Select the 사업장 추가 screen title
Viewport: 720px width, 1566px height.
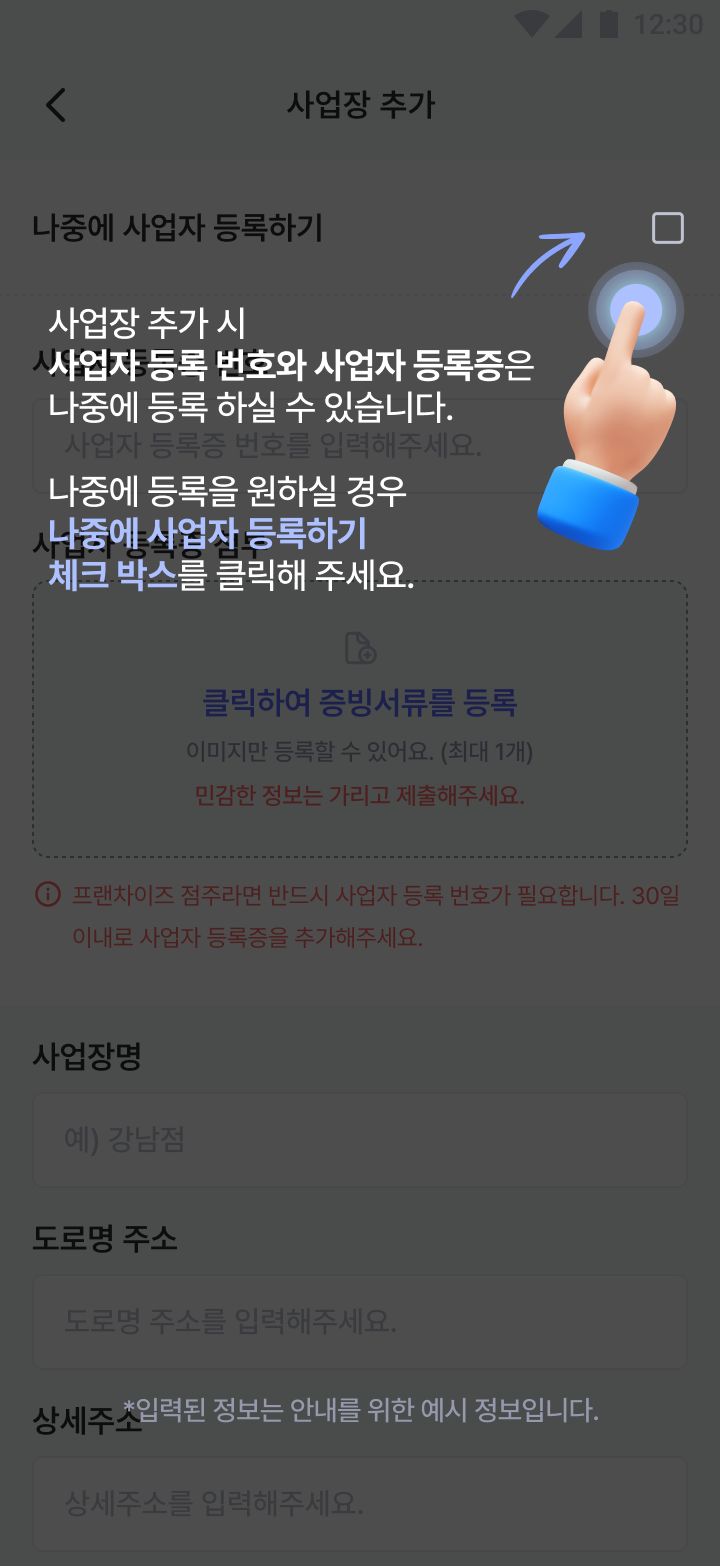[360, 105]
